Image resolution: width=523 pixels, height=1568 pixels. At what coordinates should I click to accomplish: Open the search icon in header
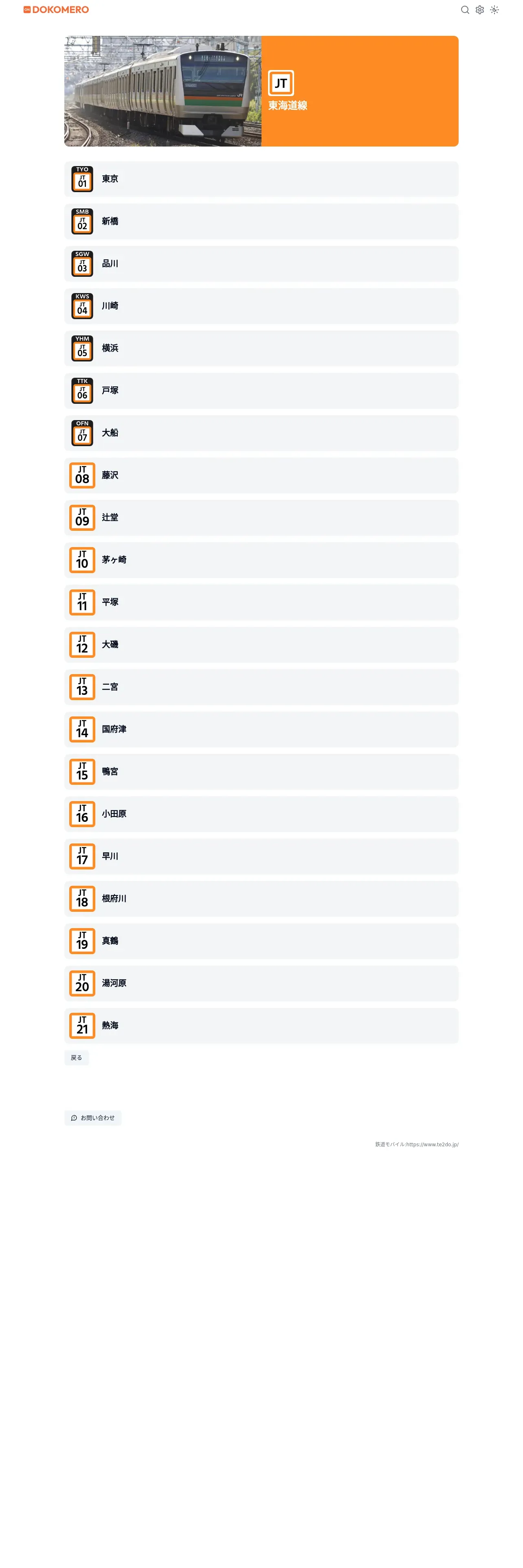[465, 10]
